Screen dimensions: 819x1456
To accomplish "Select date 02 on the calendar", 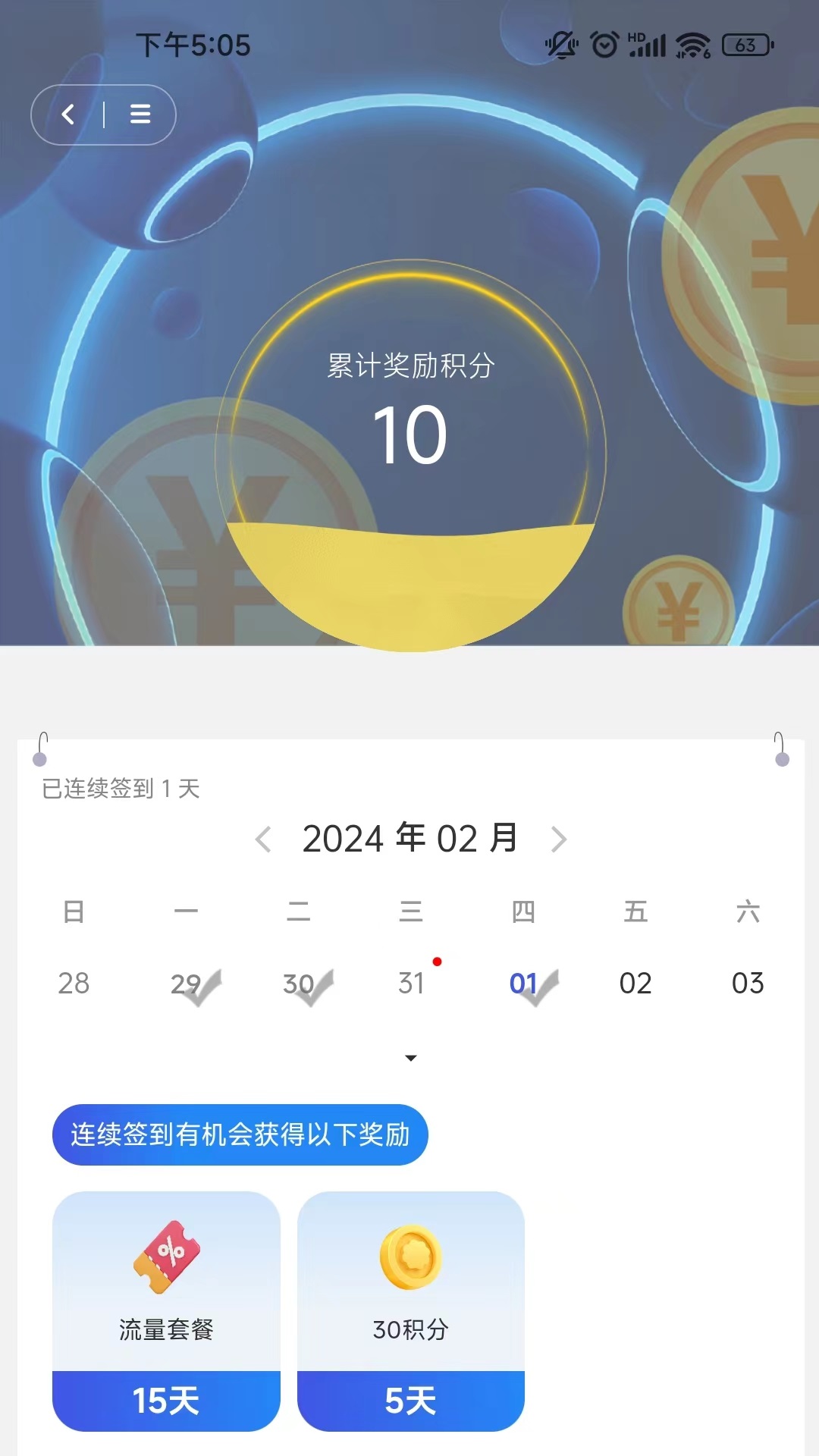I will coord(635,984).
